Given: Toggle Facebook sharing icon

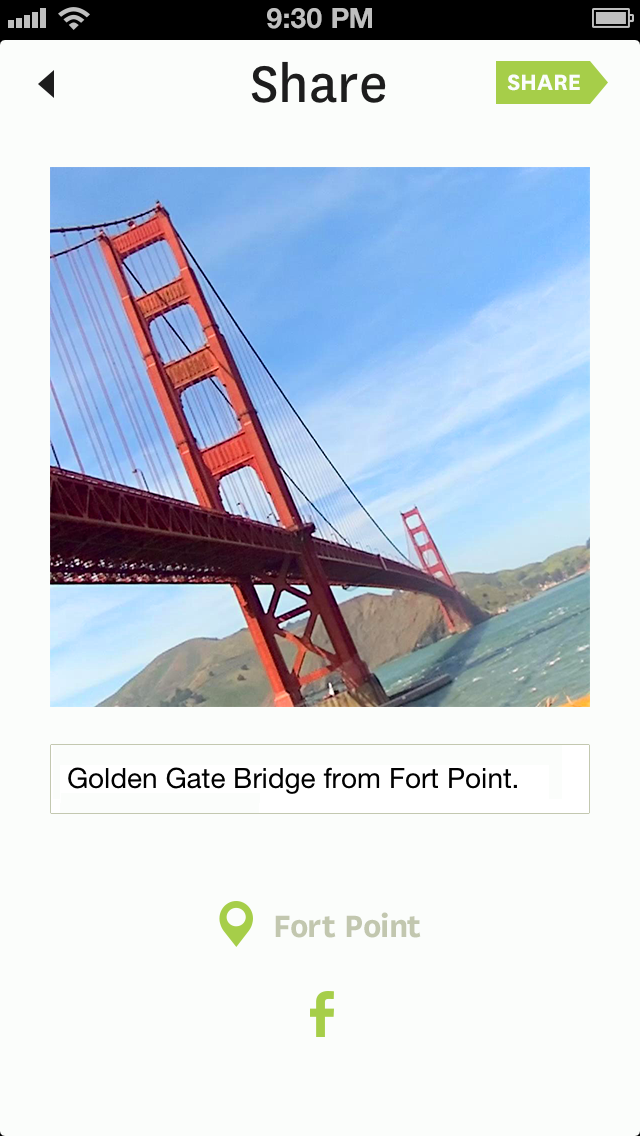Looking at the screenshot, I should [322, 1014].
